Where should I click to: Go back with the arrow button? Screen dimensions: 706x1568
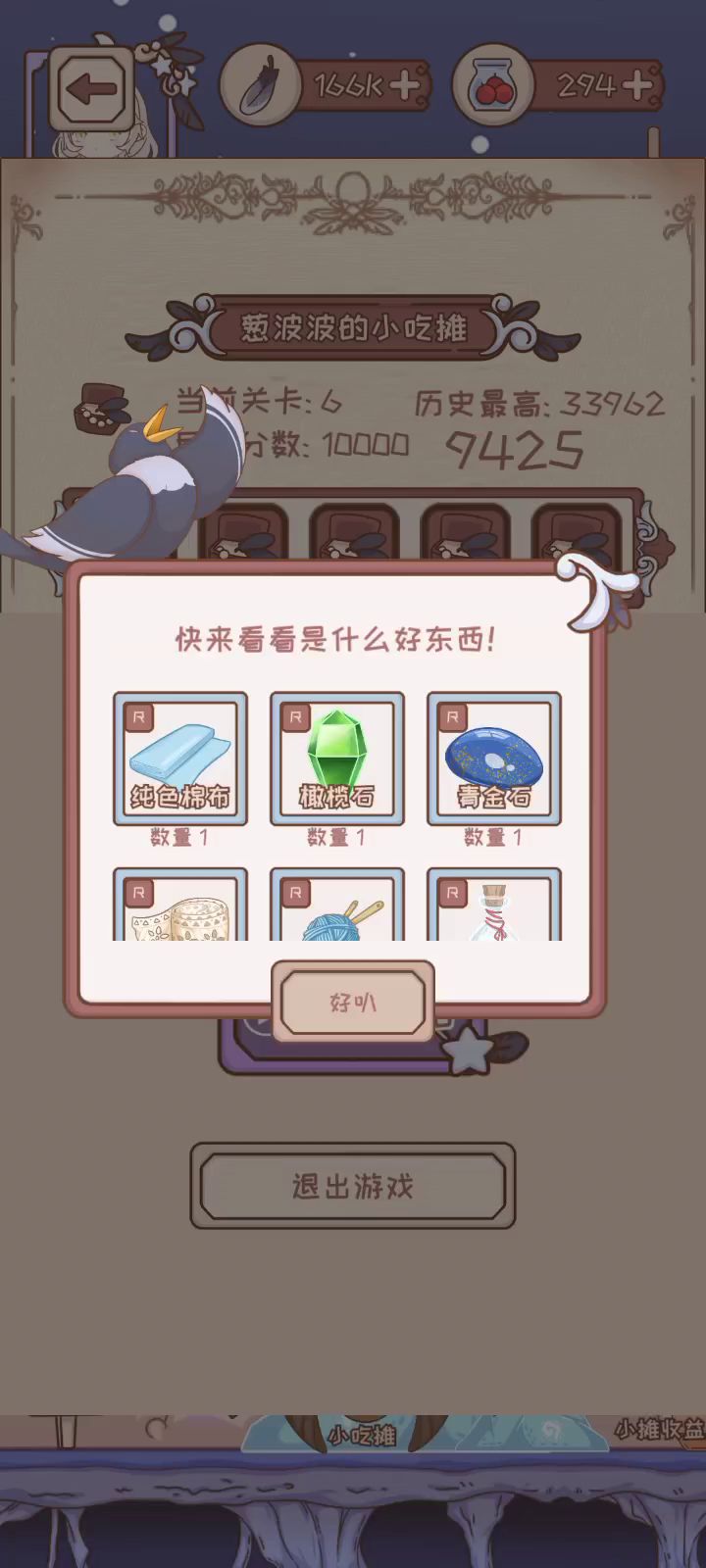[x=92, y=90]
